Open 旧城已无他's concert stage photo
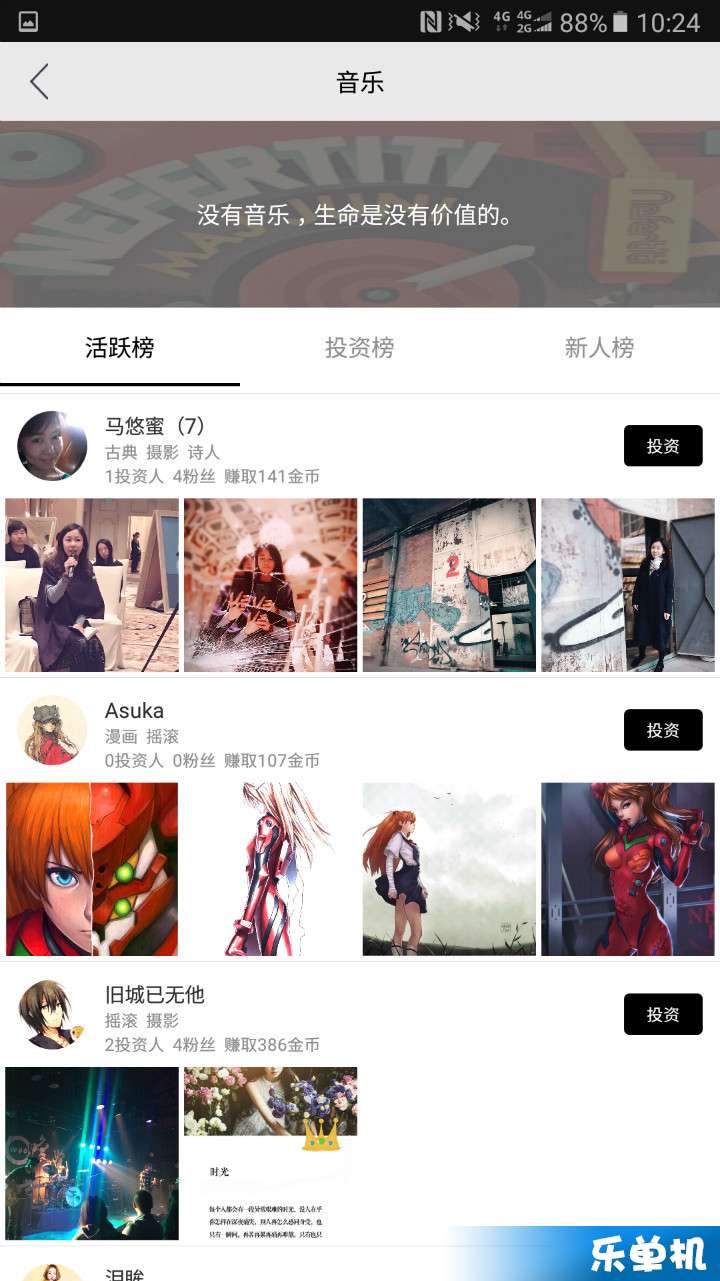 click(92, 1153)
